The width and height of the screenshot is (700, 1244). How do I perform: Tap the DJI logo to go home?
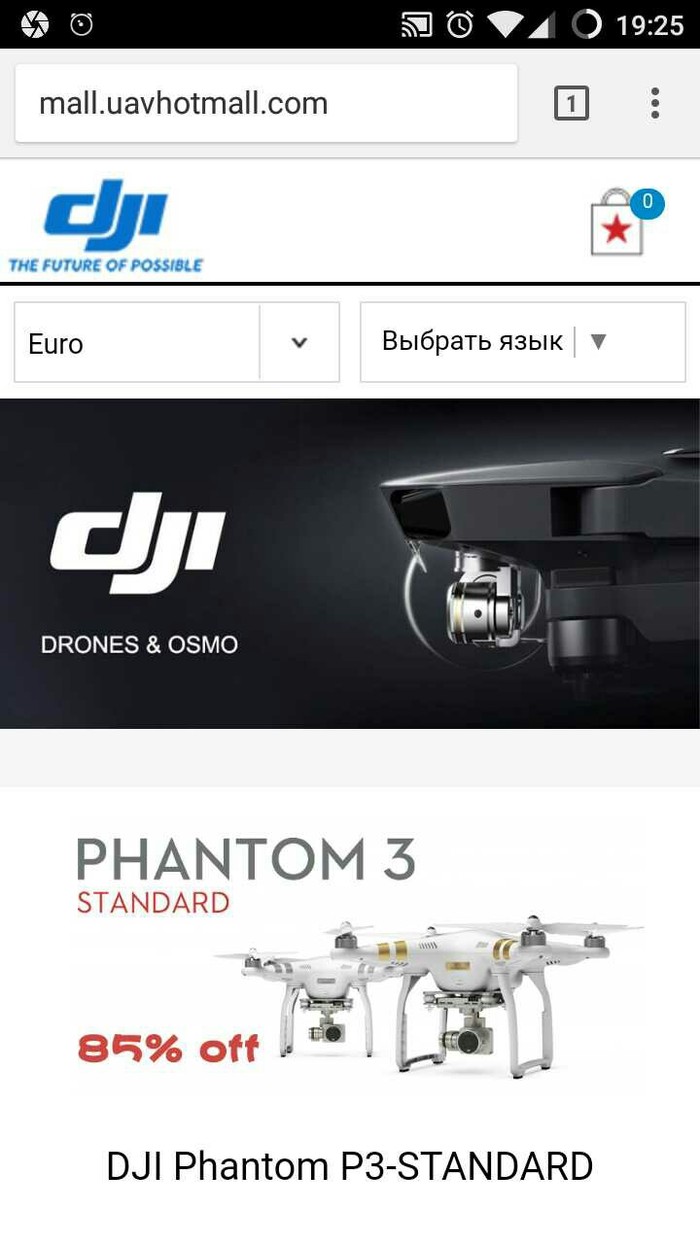point(106,226)
